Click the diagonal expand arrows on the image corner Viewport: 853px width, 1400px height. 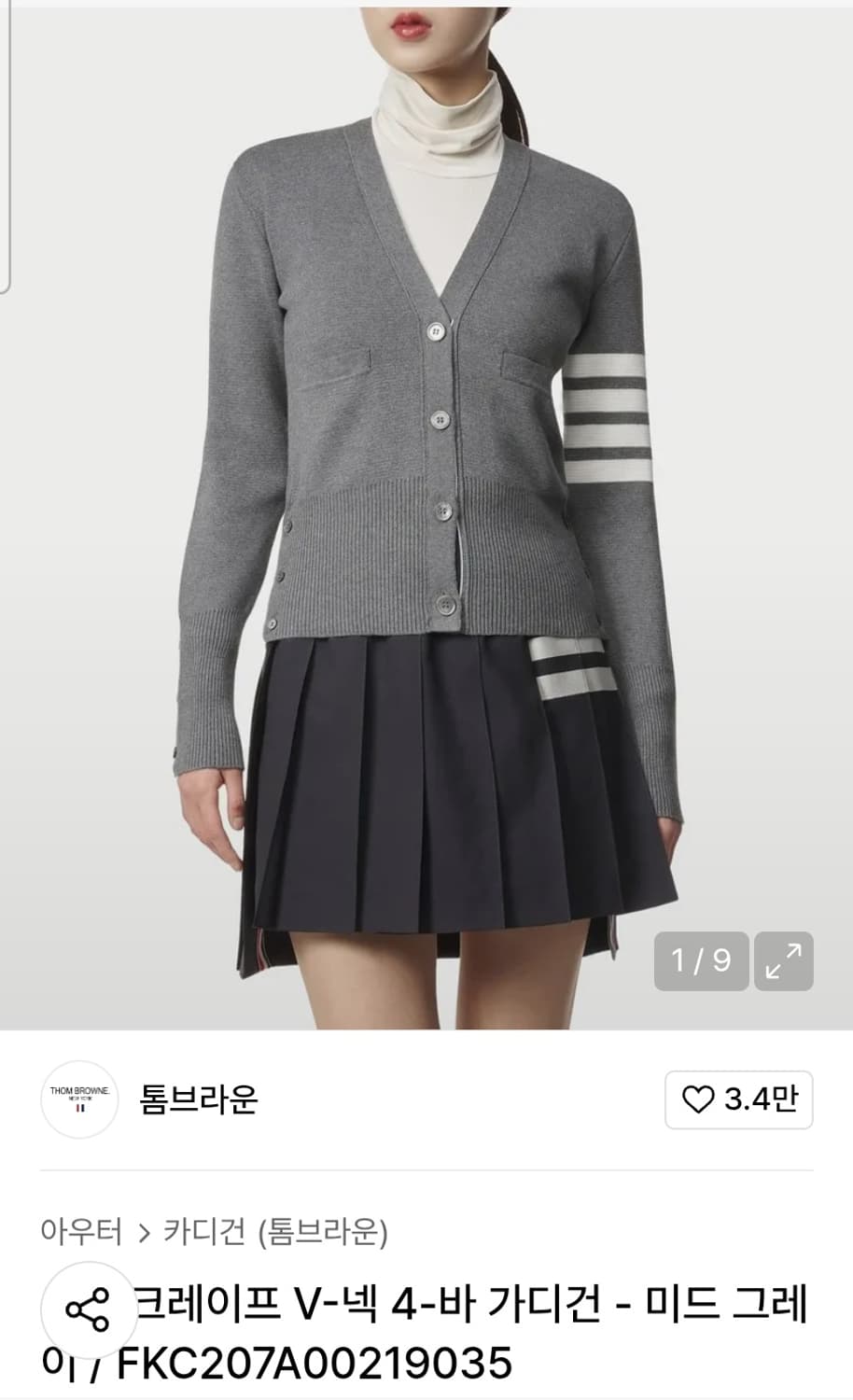click(x=784, y=959)
